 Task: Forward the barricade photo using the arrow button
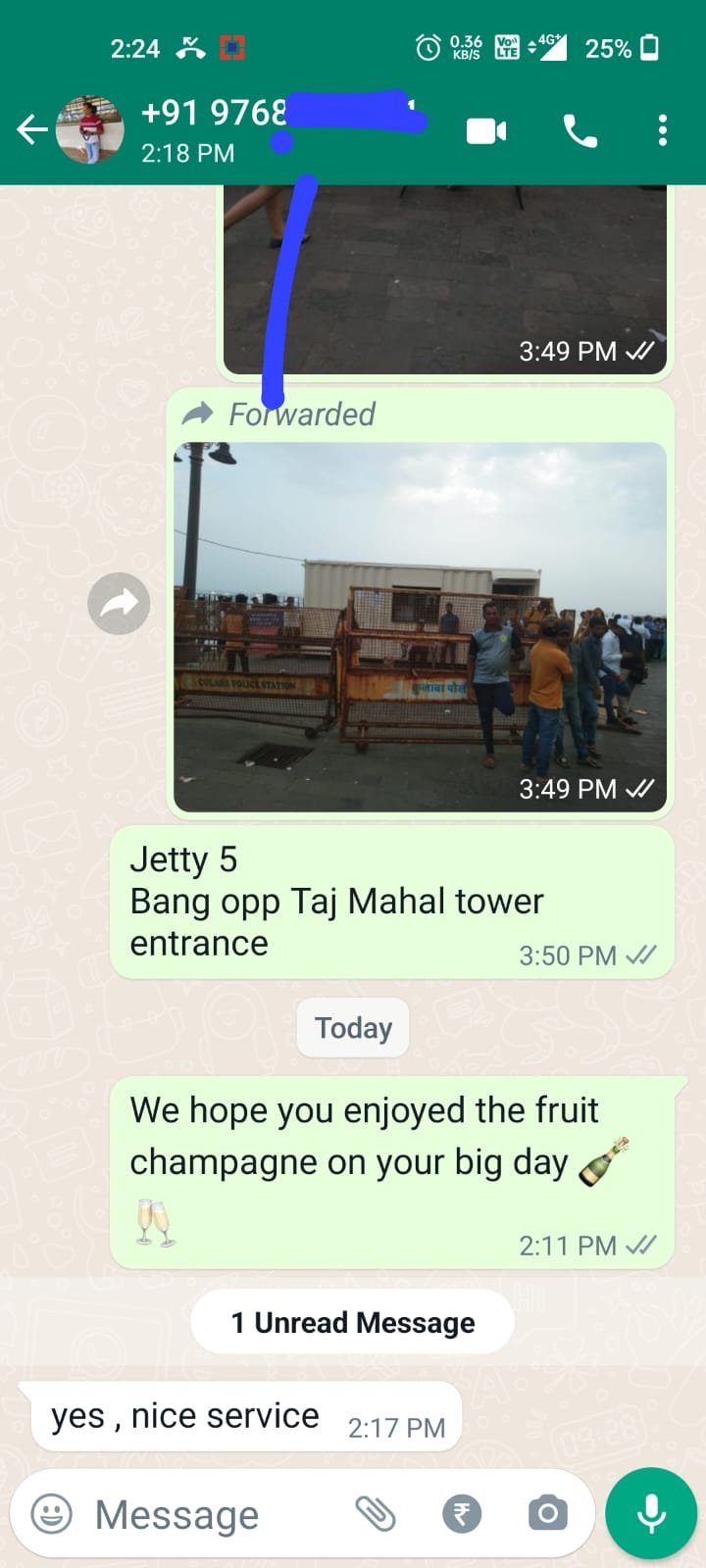click(x=119, y=604)
